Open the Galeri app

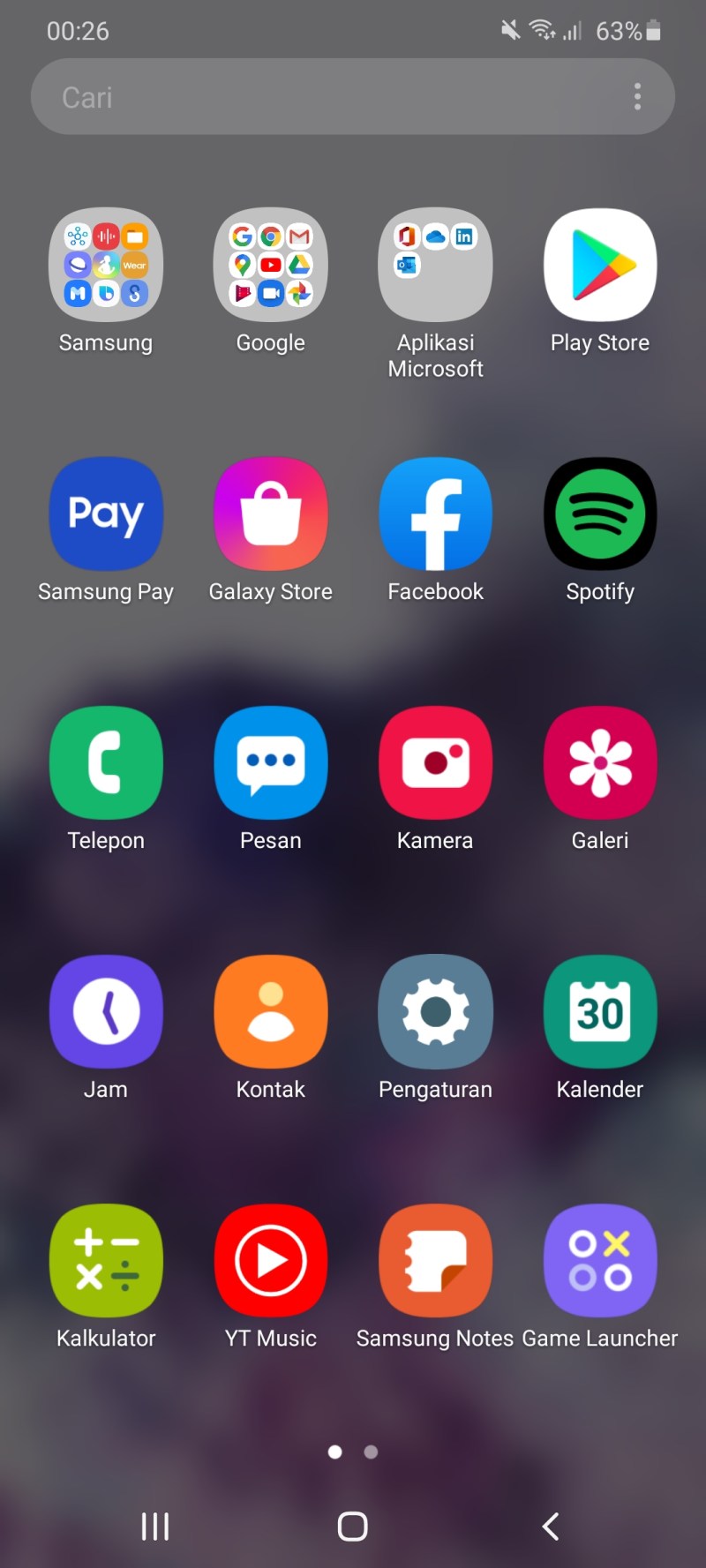(600, 762)
